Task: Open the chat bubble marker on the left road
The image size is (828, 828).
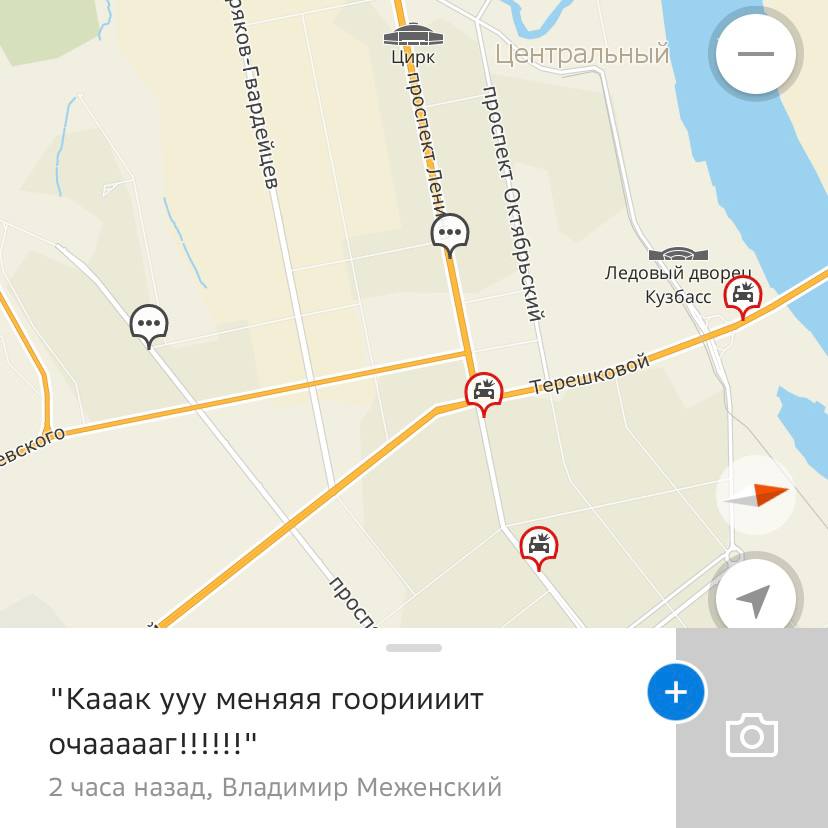Action: pos(149,324)
